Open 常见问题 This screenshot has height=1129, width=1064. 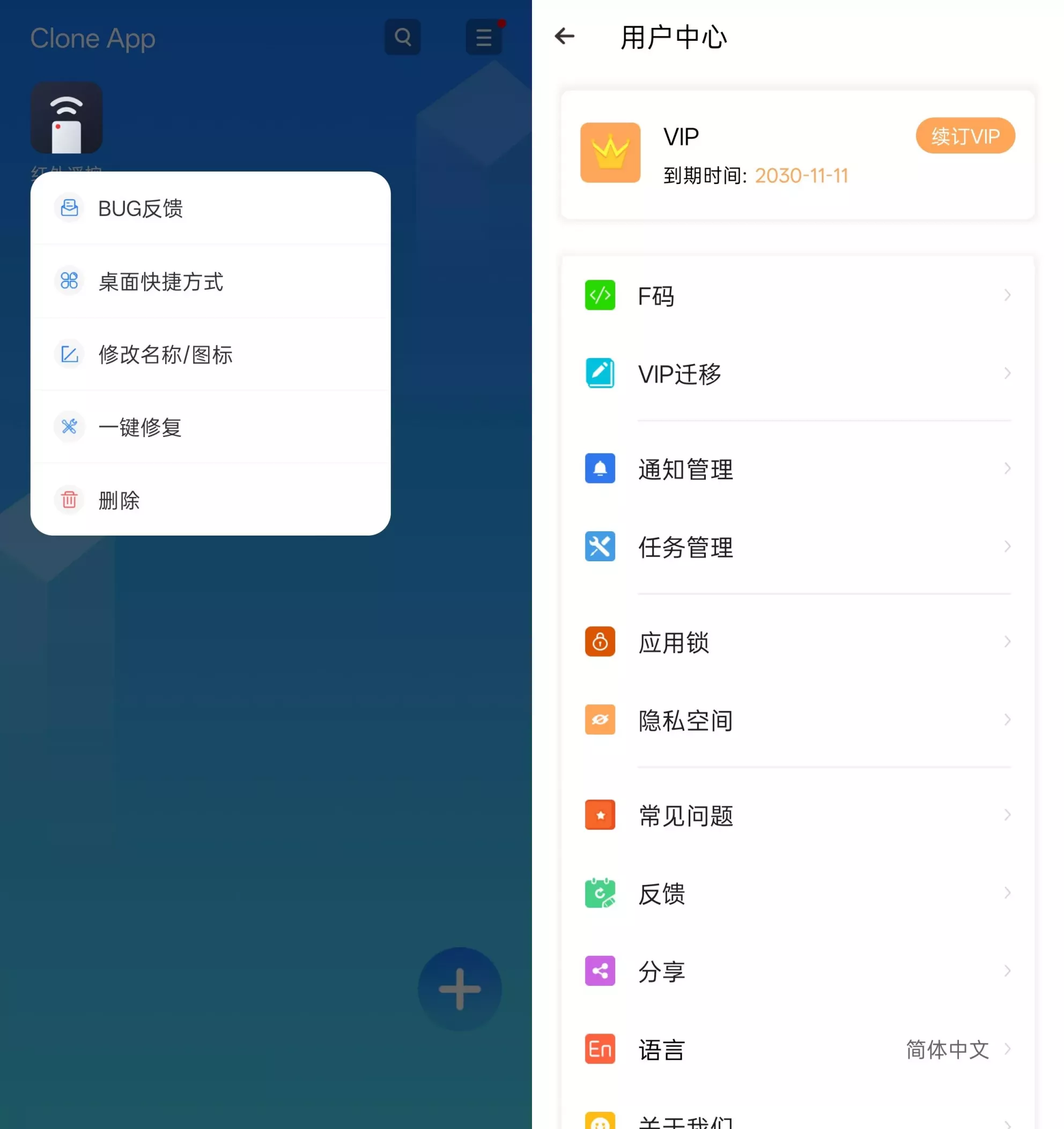coord(796,815)
